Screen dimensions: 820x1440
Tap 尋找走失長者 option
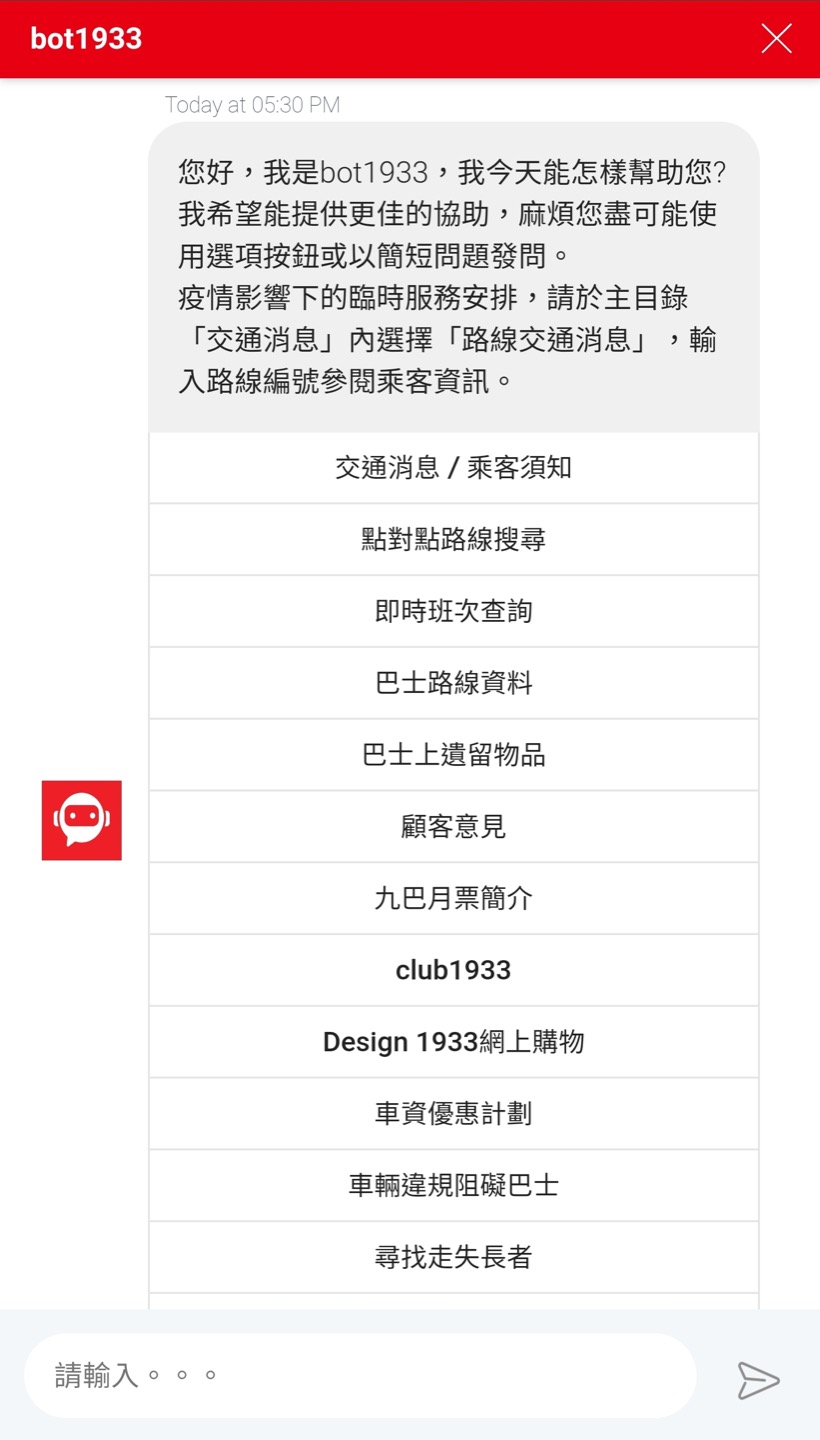(453, 1258)
